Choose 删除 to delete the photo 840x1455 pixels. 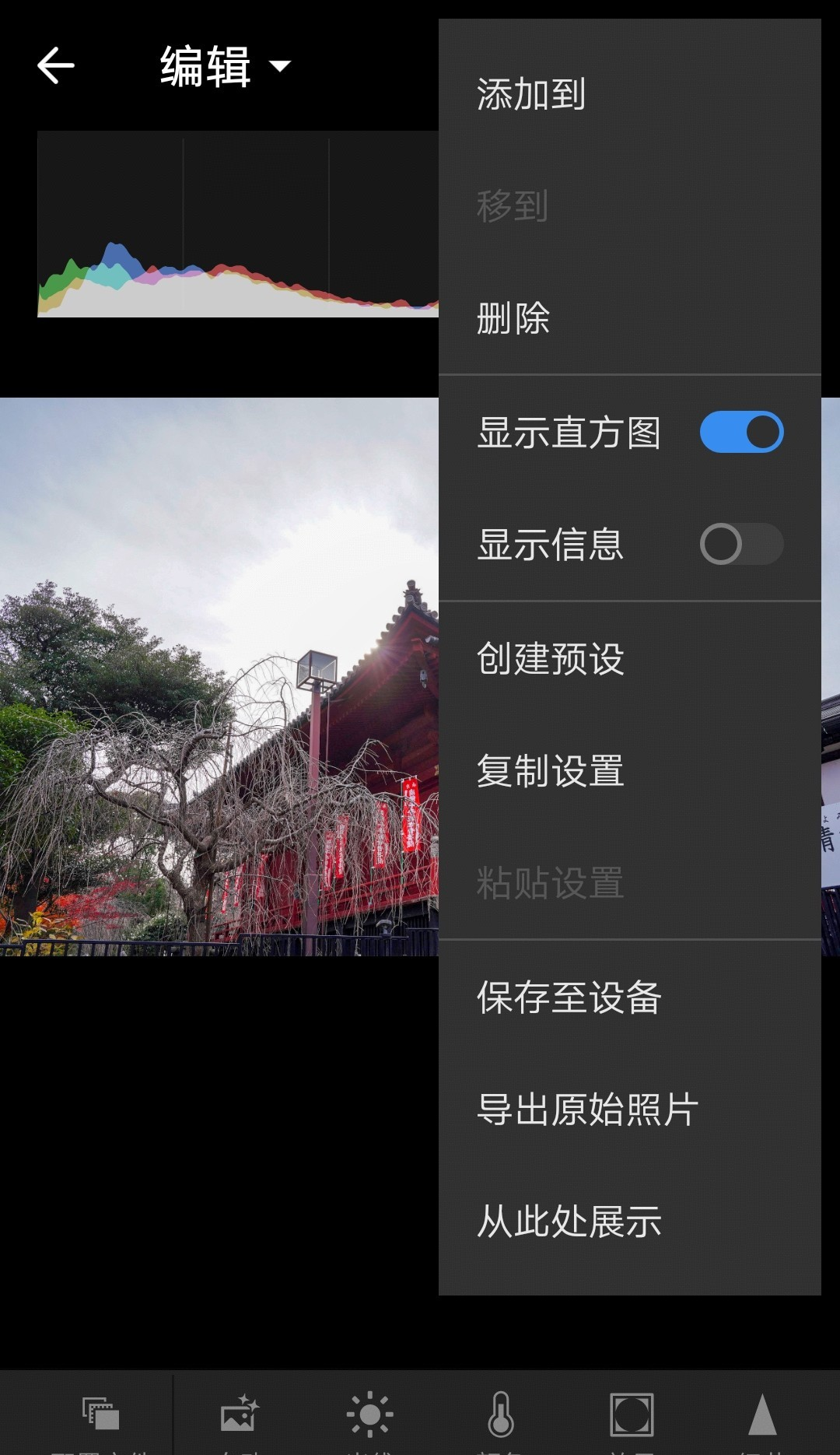(513, 318)
